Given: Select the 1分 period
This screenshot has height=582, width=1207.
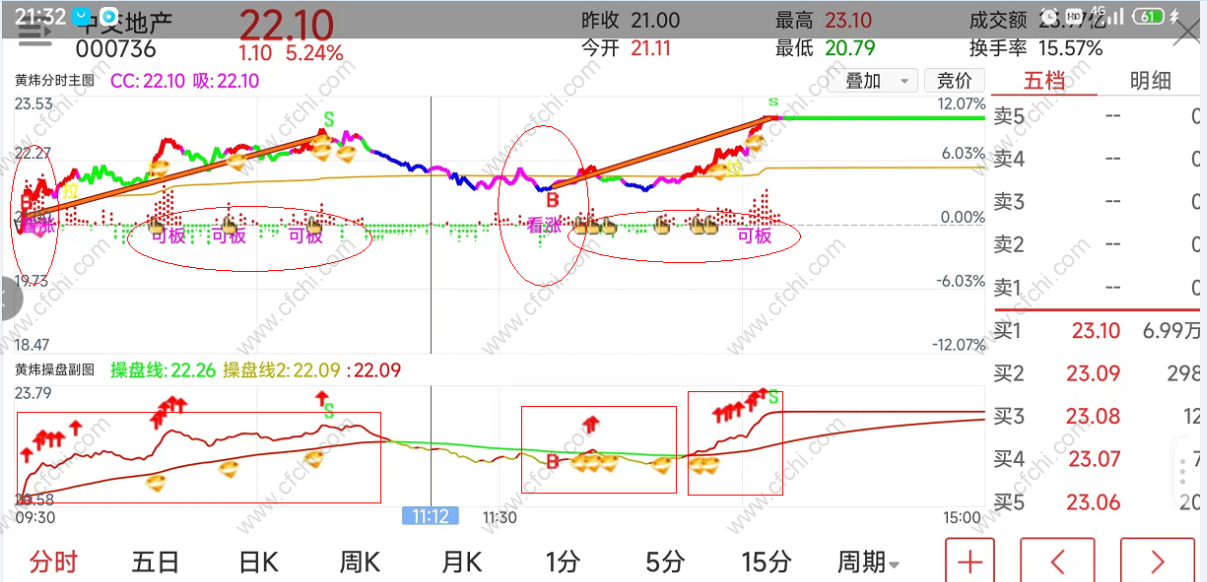Looking at the screenshot, I should click(x=565, y=561).
